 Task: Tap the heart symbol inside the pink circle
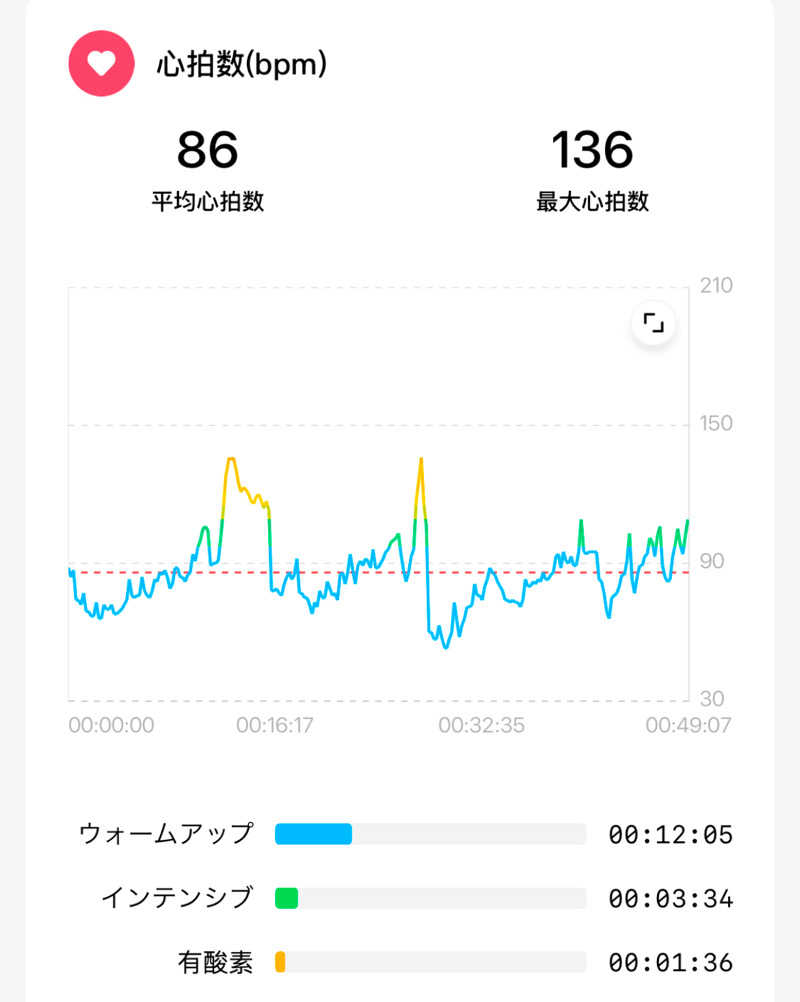(x=100, y=63)
